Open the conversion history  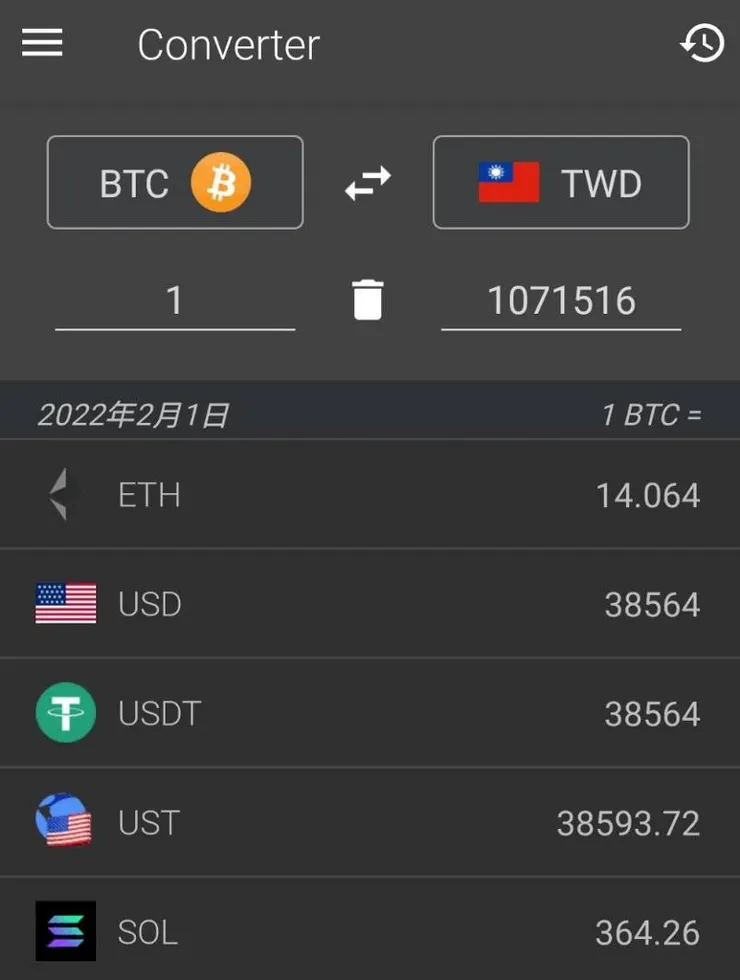[703, 43]
